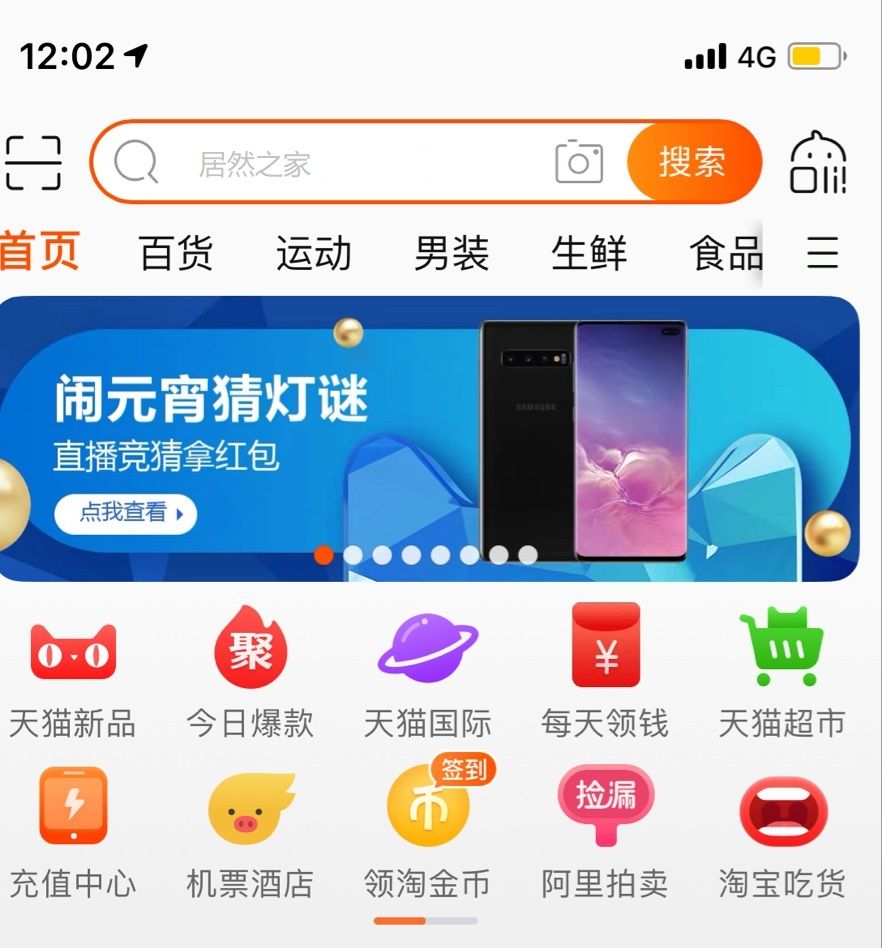The height and width of the screenshot is (948, 882).
Task: Switch to the 运动 tab
Action: tap(314, 254)
